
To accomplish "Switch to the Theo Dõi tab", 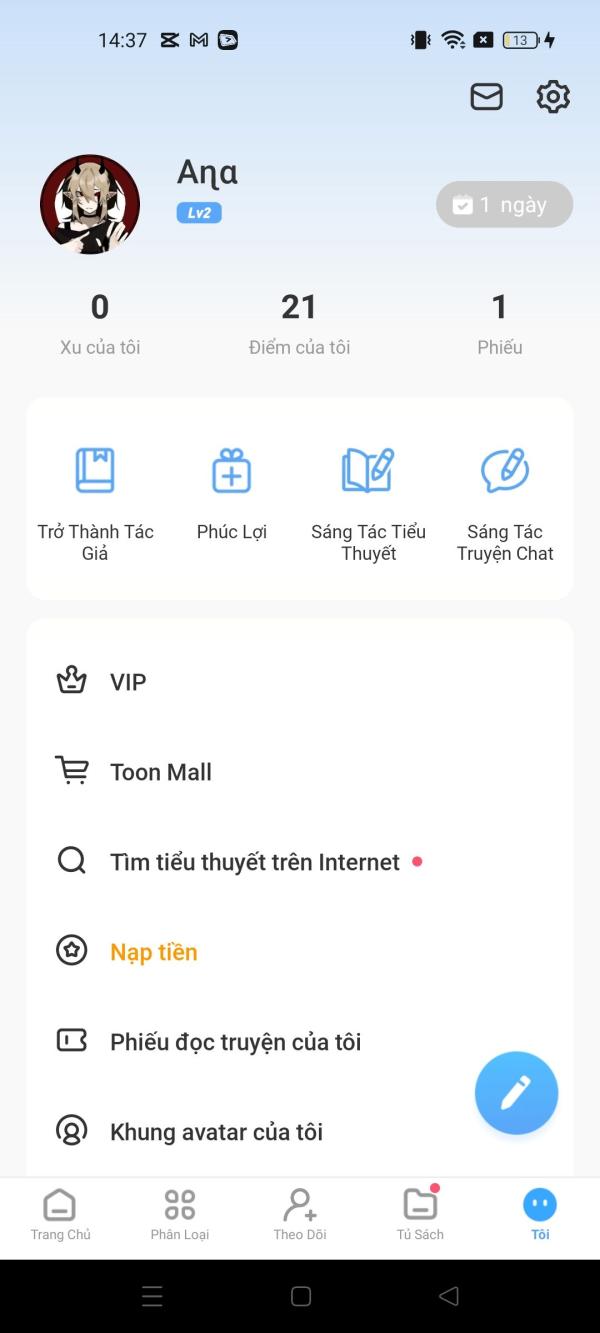I will (300, 1215).
